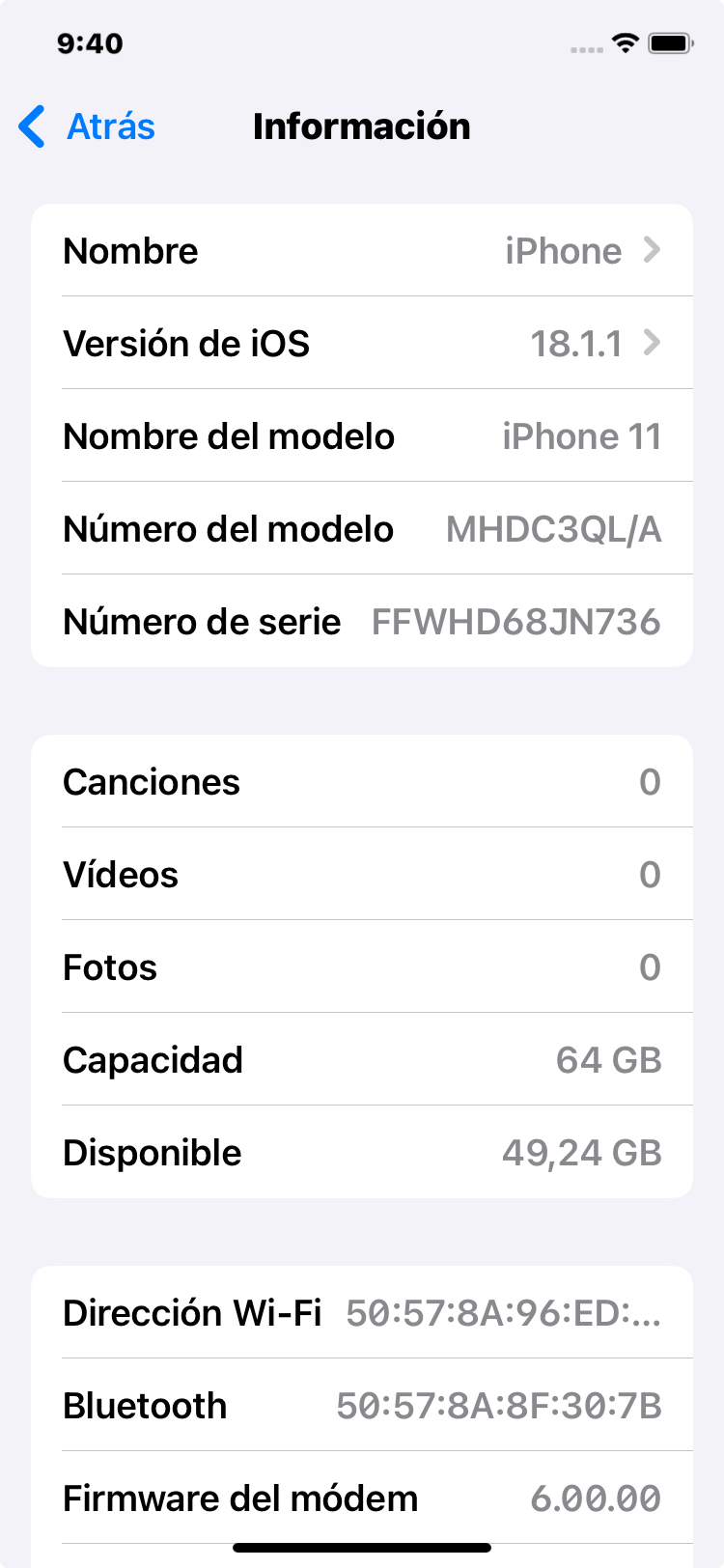This screenshot has width=724, height=1568.
Task: Go back with the Atrás button
Action: click(x=87, y=126)
